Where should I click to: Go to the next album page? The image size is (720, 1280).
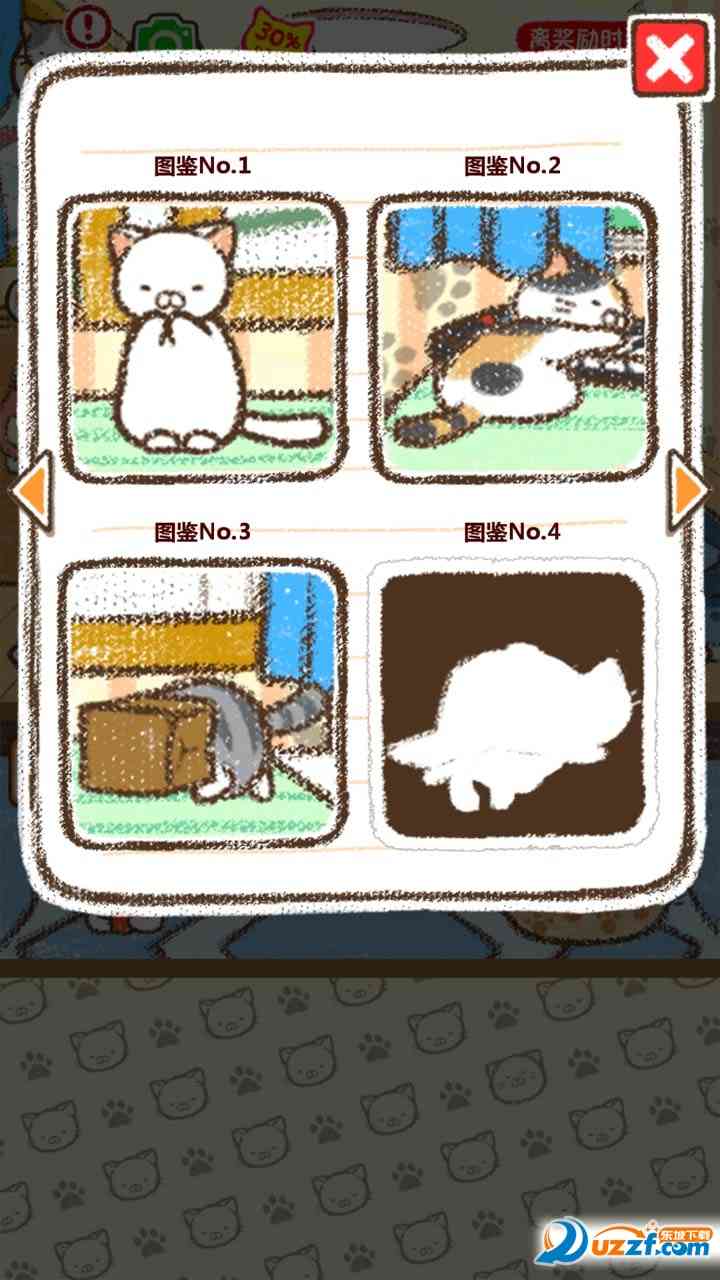(x=688, y=490)
